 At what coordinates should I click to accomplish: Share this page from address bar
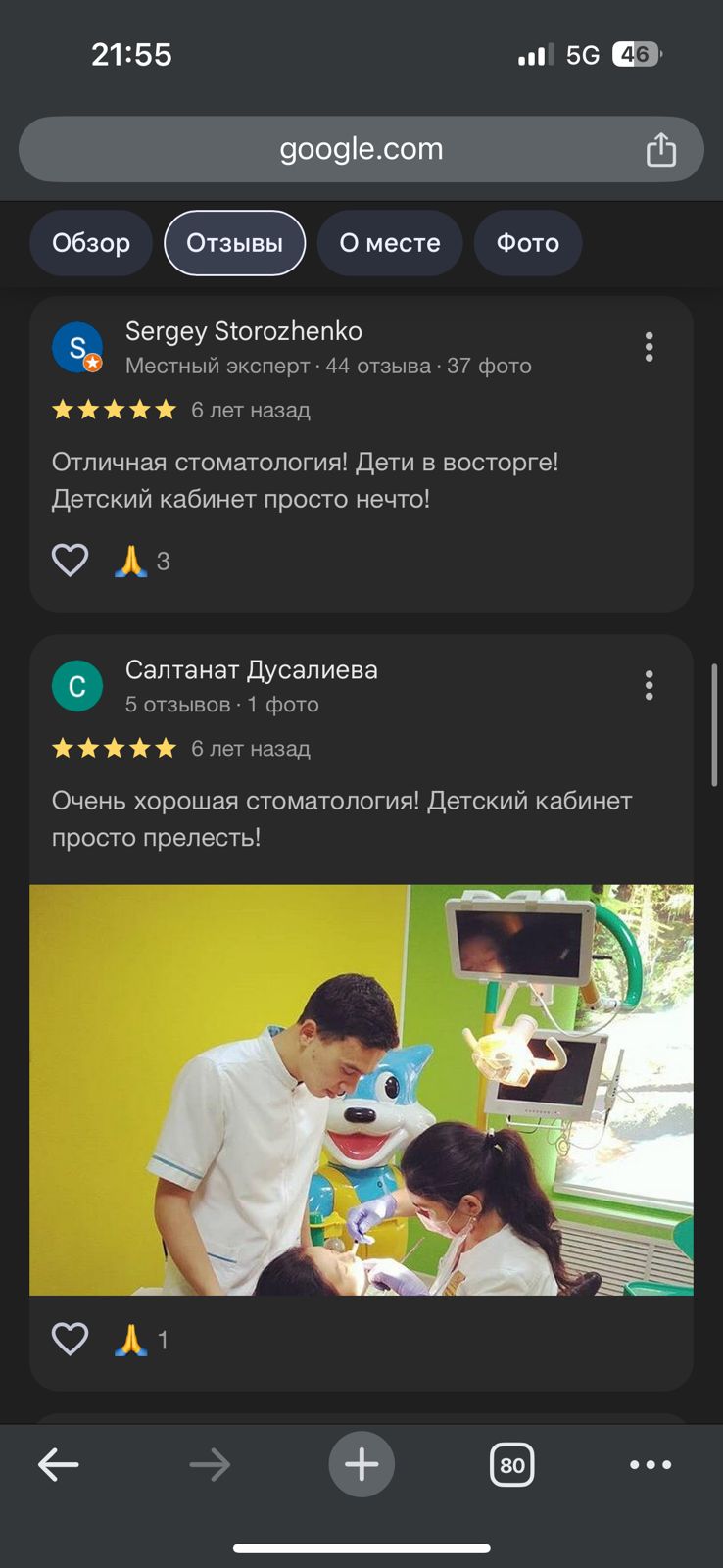661,150
